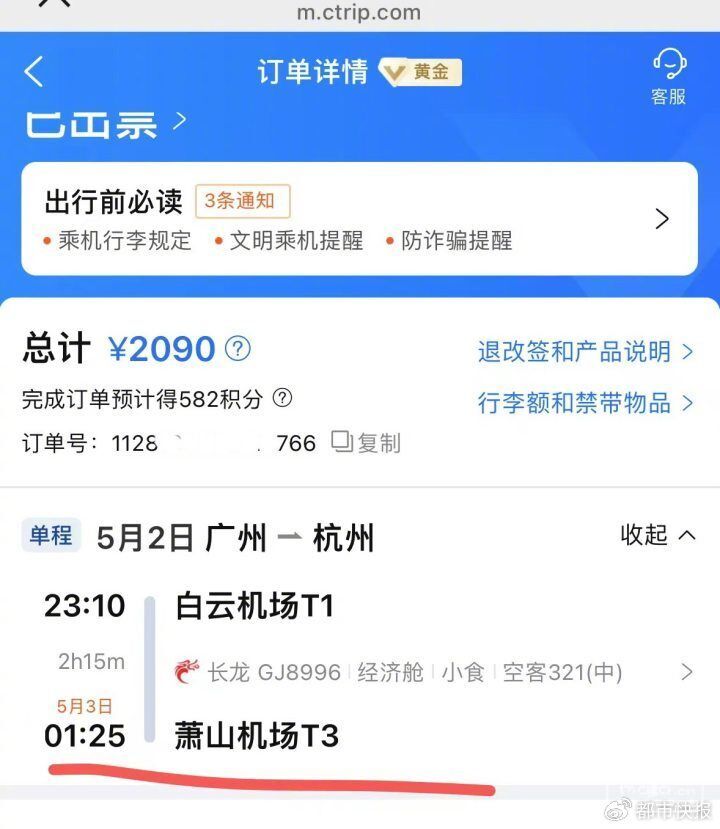Open the 出行前必读 travel notices card
720x829 pixels.
359,219
